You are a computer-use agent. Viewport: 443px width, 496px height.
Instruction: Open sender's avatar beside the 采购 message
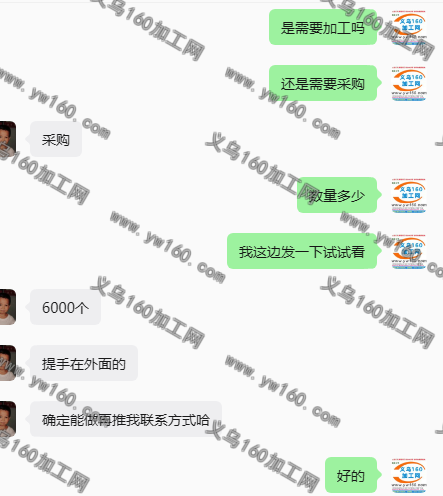tap(7, 139)
